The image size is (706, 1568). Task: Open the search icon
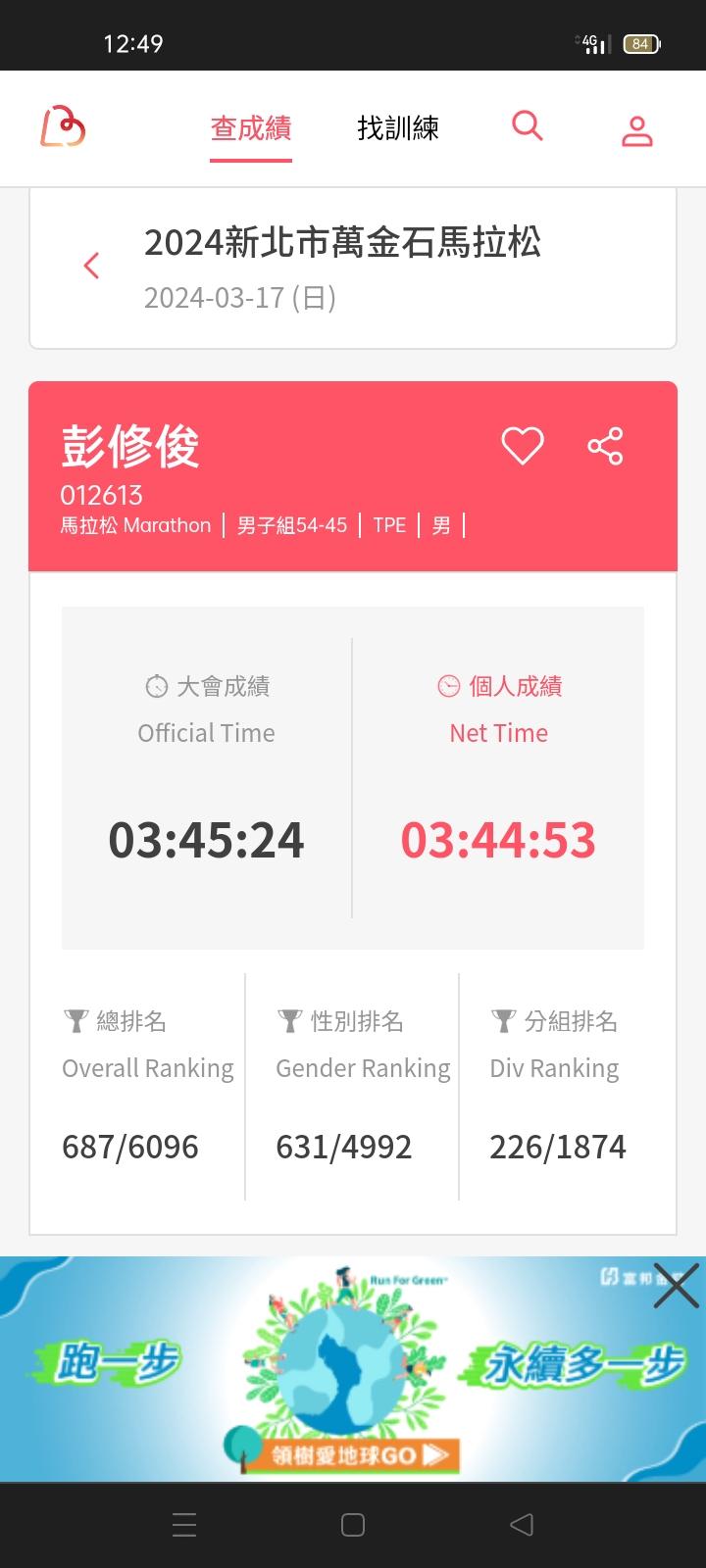(x=528, y=126)
